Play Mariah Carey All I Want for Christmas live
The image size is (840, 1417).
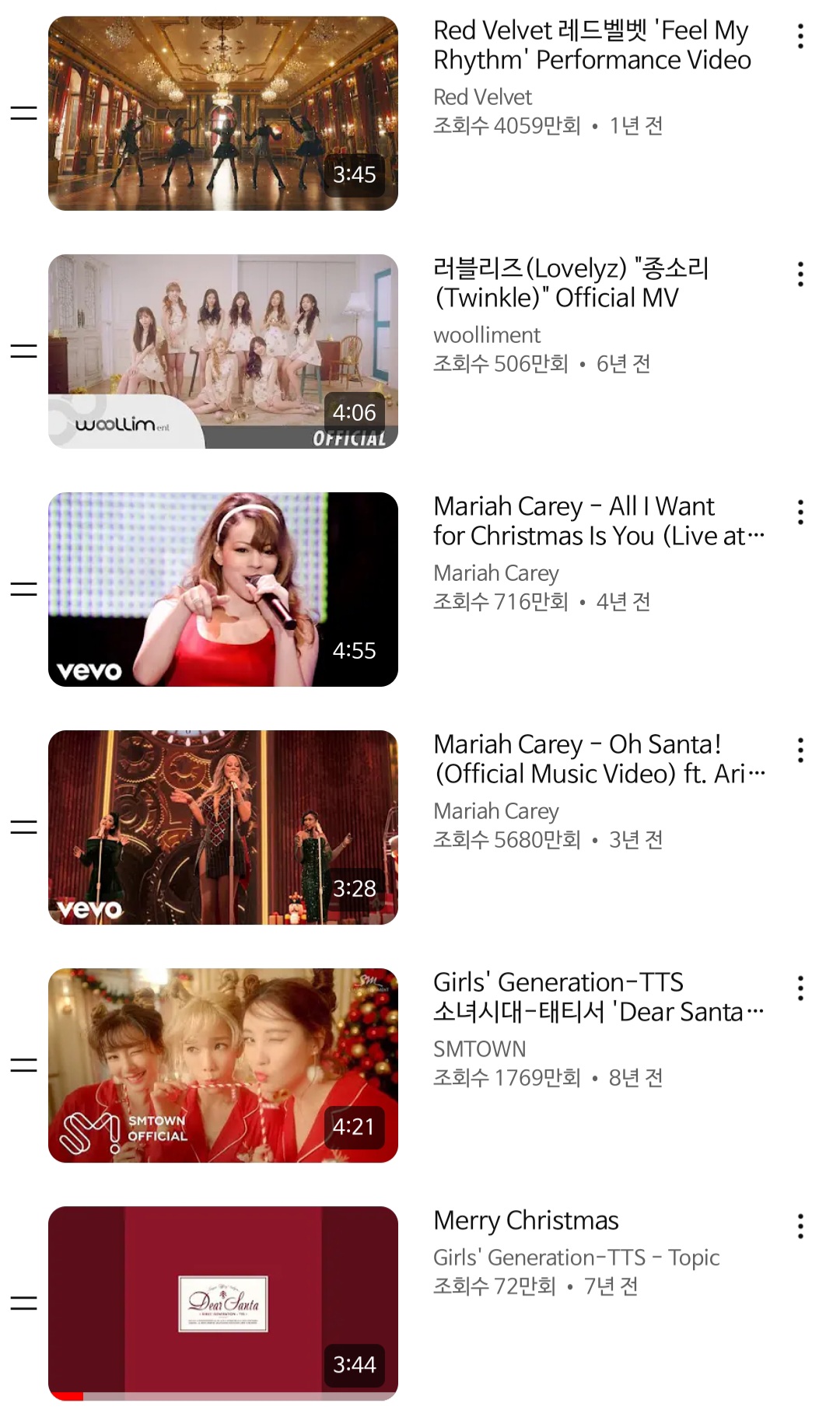pos(223,590)
